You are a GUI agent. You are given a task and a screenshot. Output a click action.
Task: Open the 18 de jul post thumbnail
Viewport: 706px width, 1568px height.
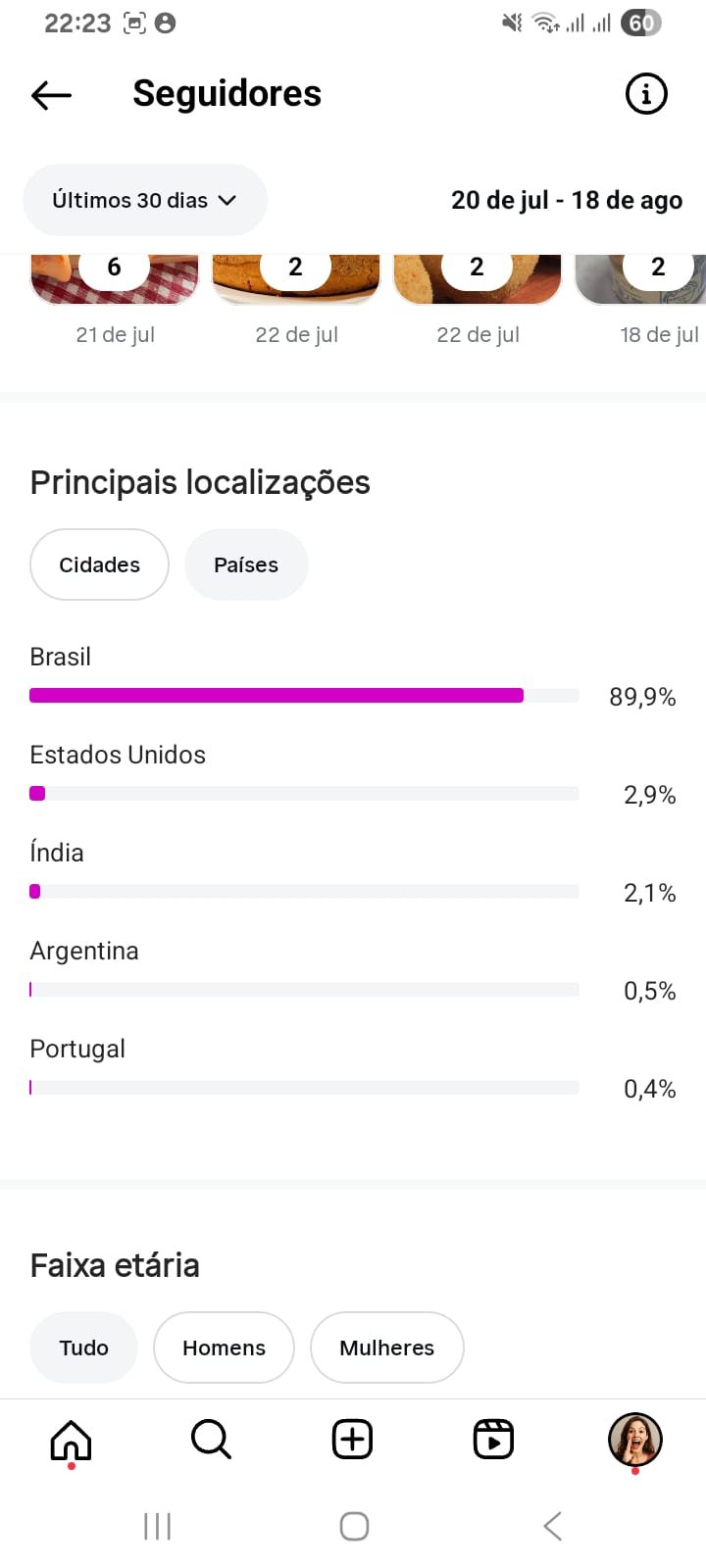[x=639, y=279]
